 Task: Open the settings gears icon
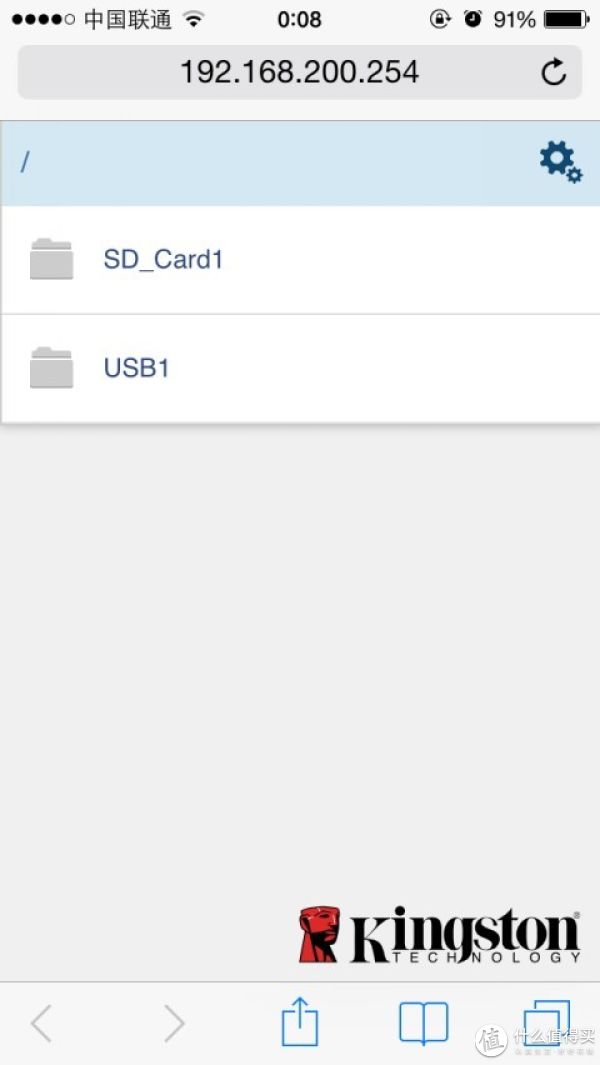click(x=561, y=162)
